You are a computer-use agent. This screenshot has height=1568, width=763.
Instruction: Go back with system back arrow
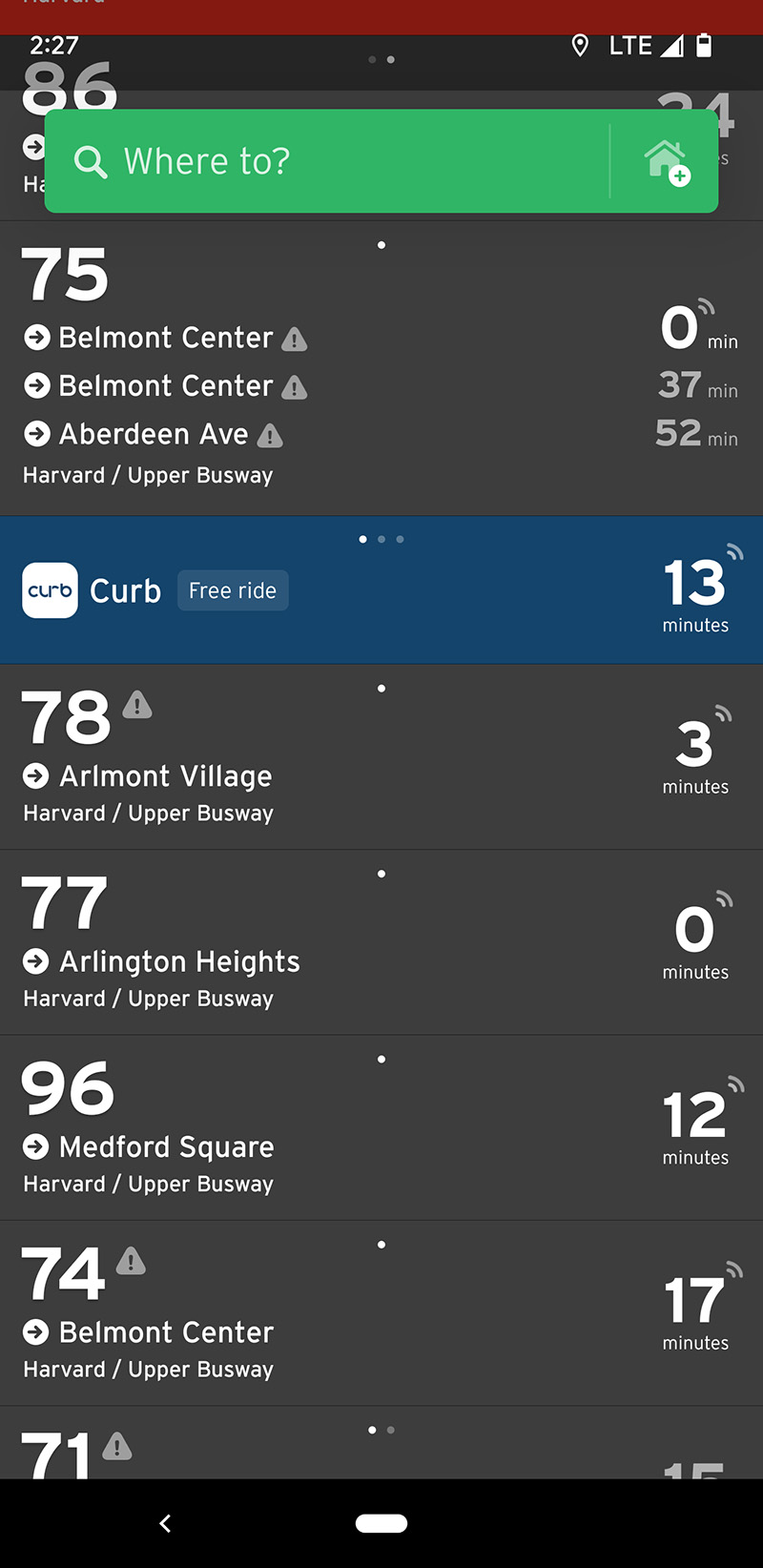pyautogui.click(x=165, y=1523)
